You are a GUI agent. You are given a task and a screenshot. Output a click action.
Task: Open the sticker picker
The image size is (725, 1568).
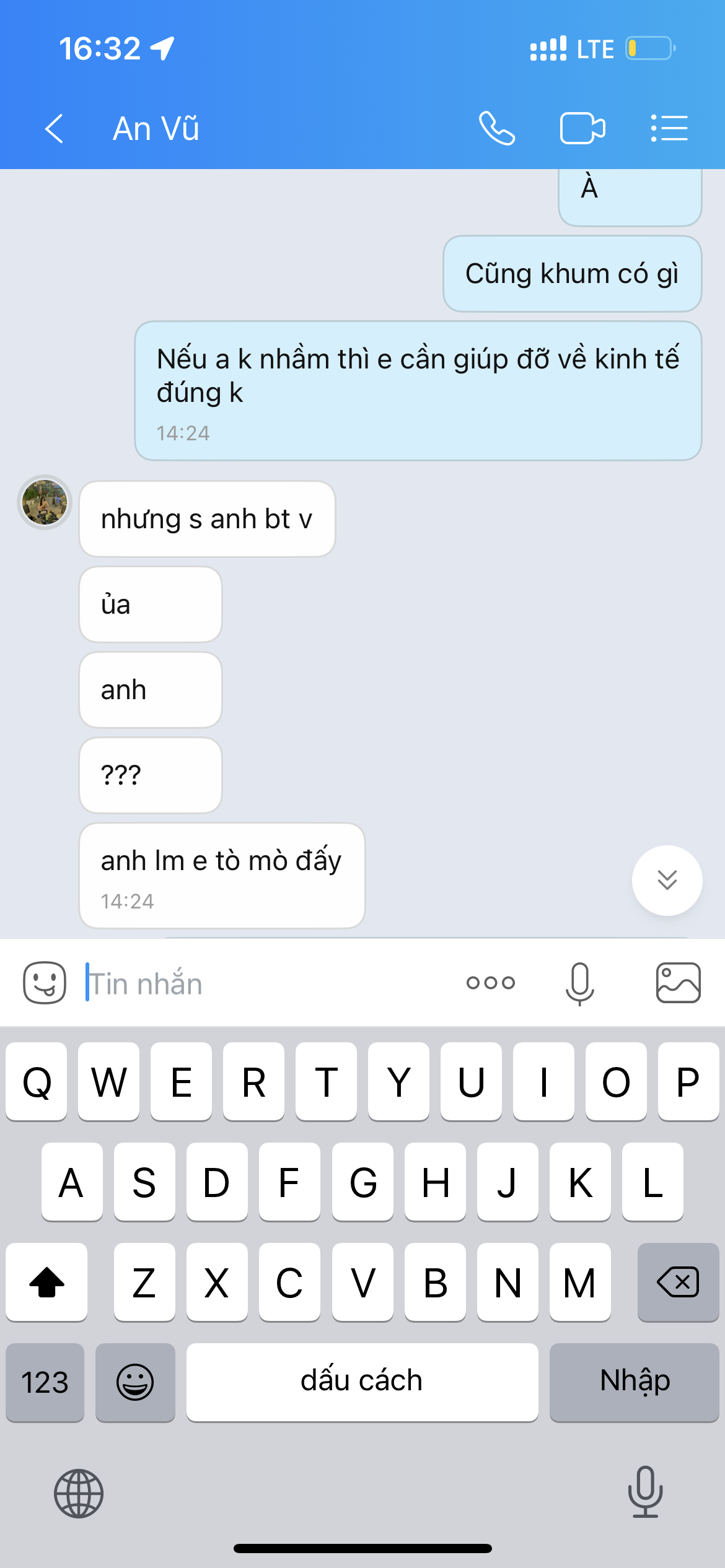pos(45,983)
